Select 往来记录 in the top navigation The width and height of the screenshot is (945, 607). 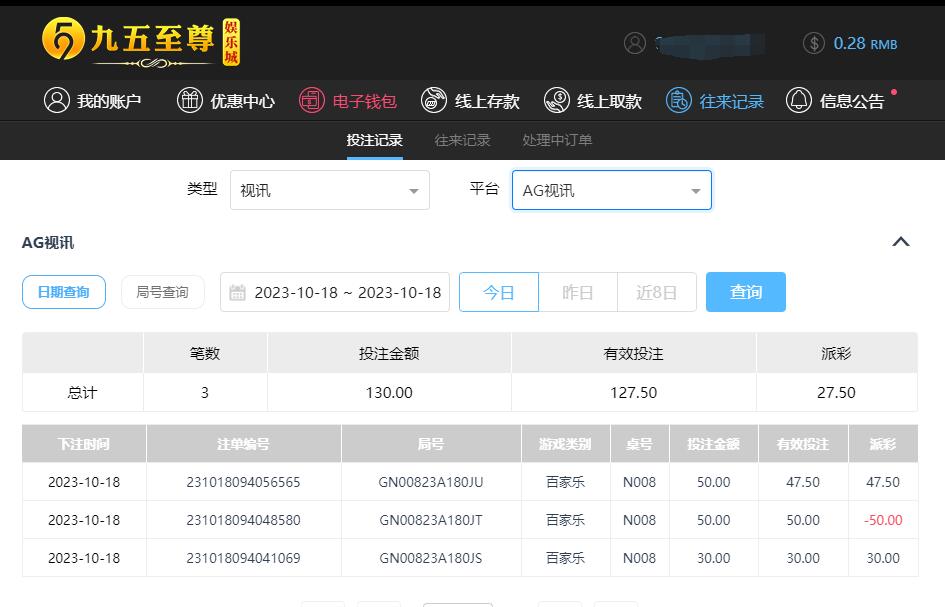715,101
